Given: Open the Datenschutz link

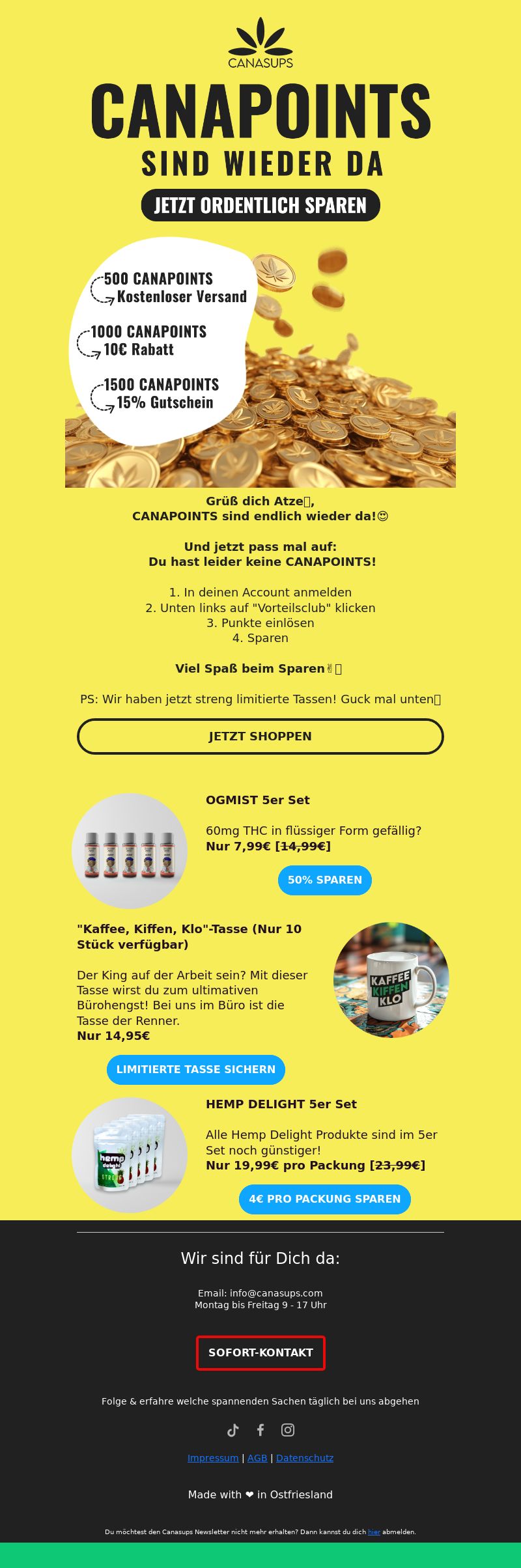Looking at the screenshot, I should (x=305, y=1458).
